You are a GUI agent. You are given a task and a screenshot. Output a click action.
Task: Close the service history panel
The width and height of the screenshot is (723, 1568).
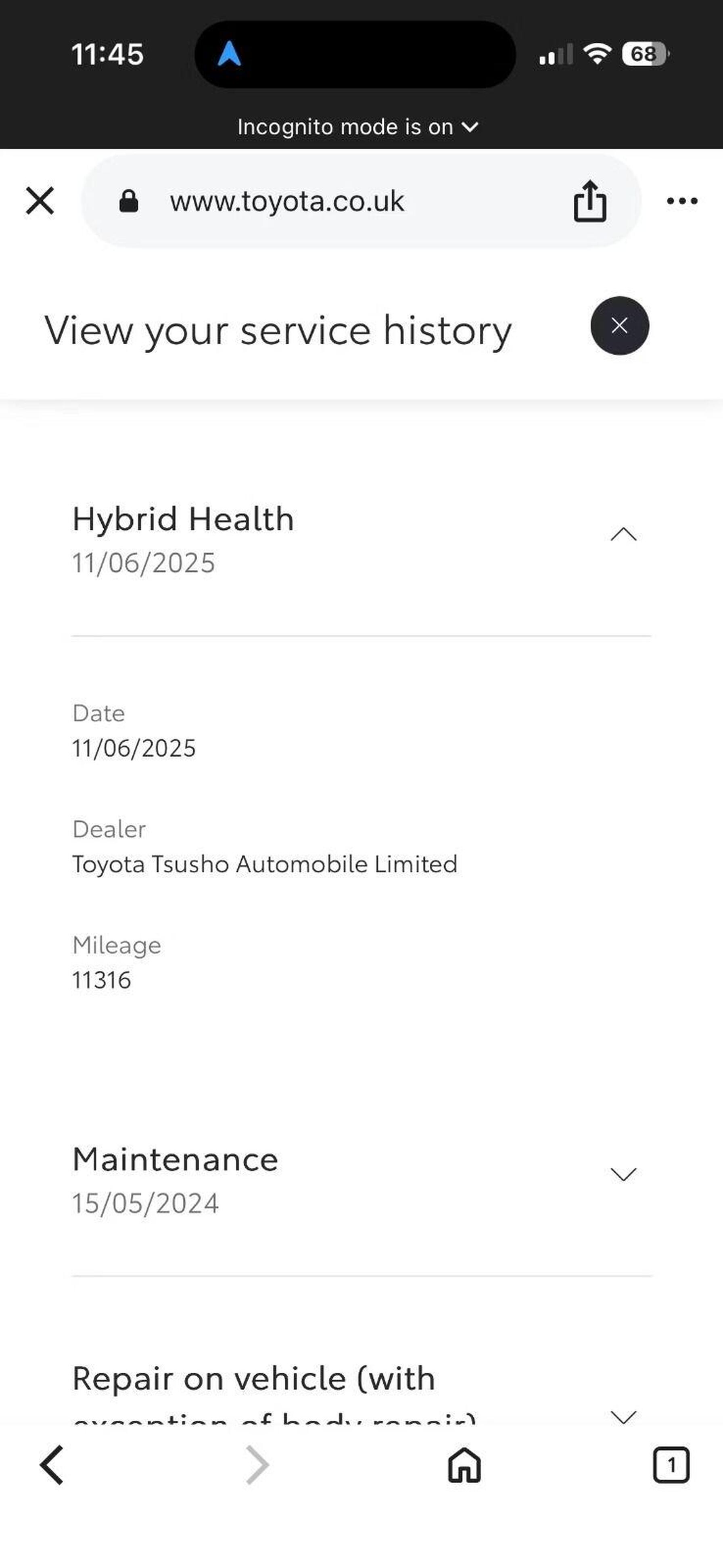click(620, 326)
